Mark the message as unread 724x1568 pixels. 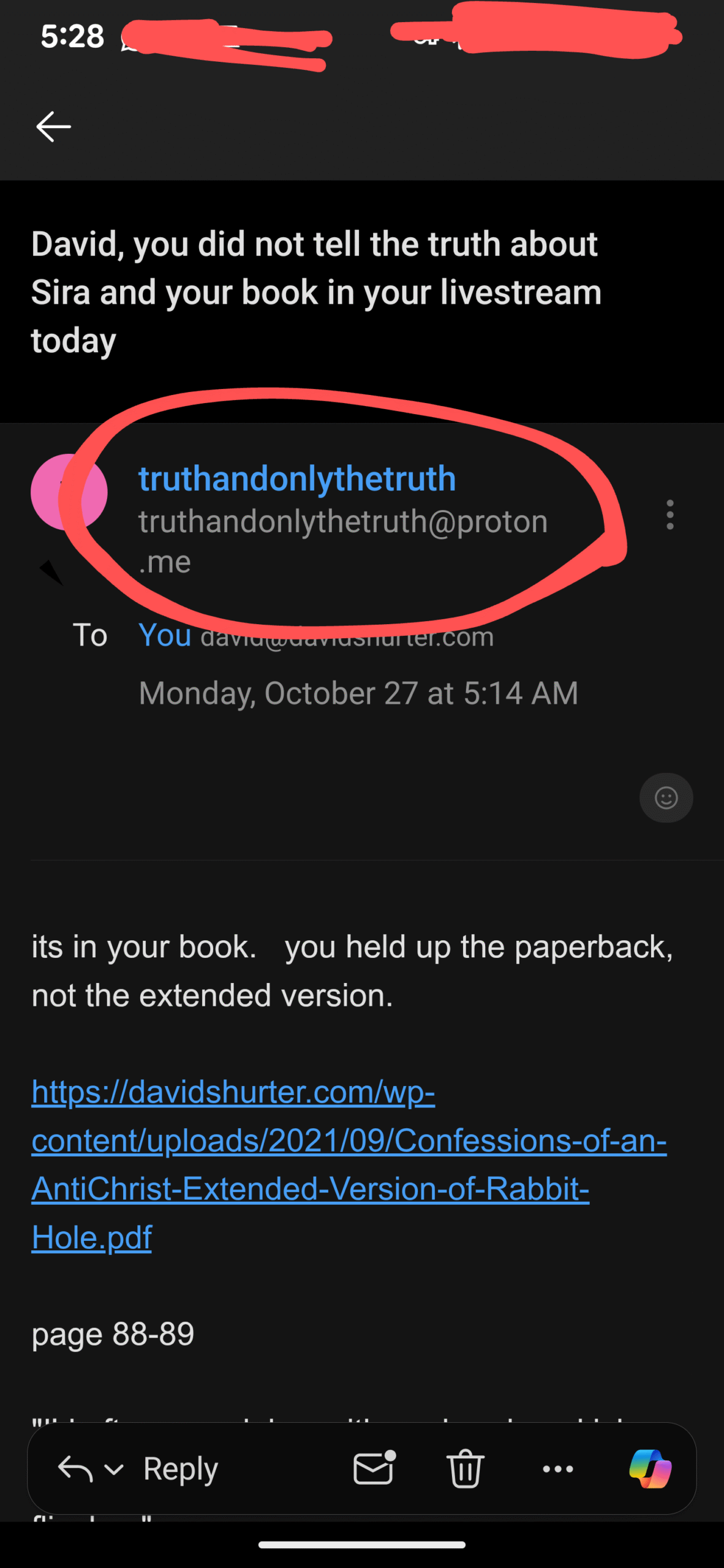coord(374,1468)
